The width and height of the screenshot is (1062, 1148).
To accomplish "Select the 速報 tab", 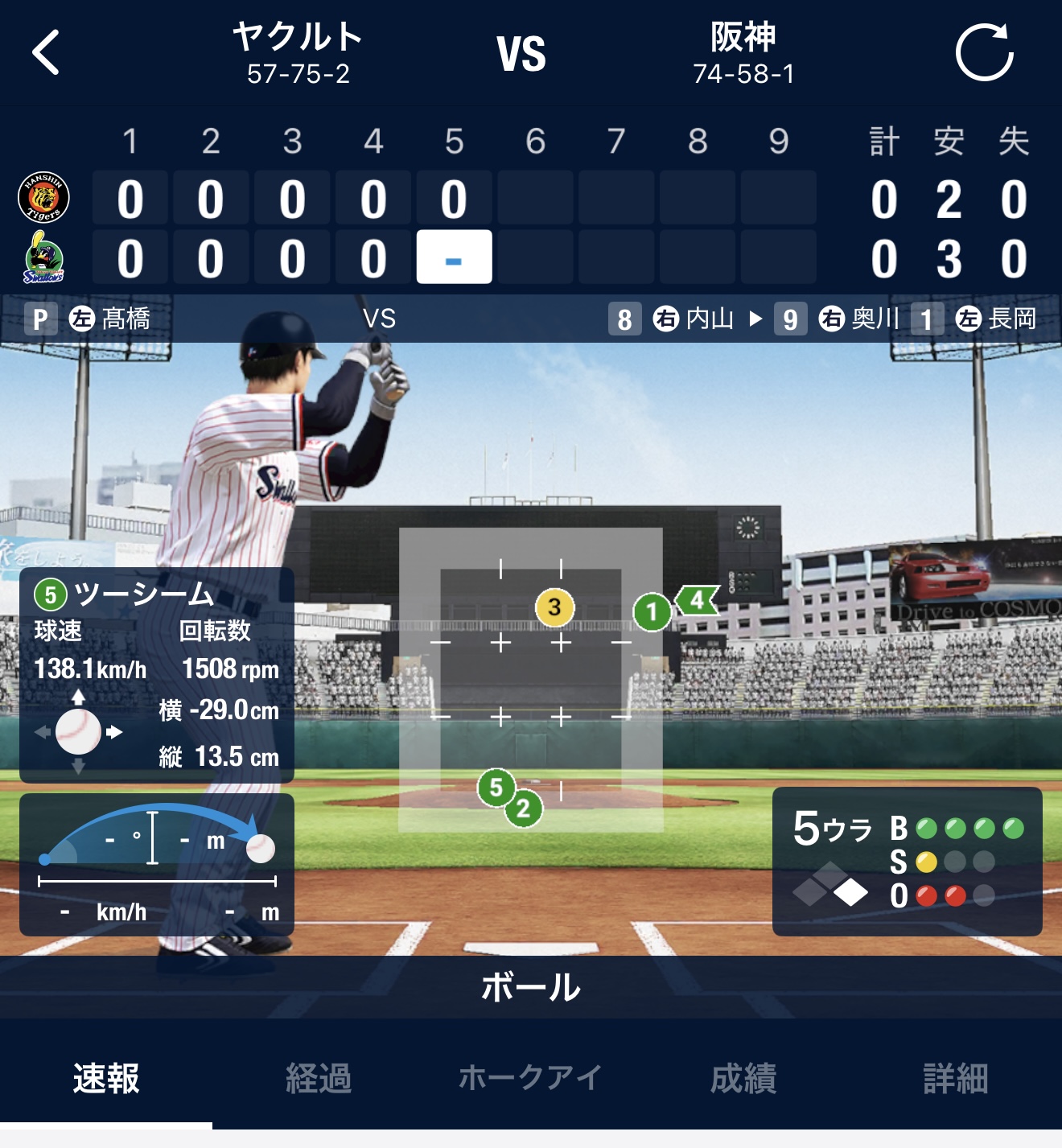I will (x=106, y=1078).
